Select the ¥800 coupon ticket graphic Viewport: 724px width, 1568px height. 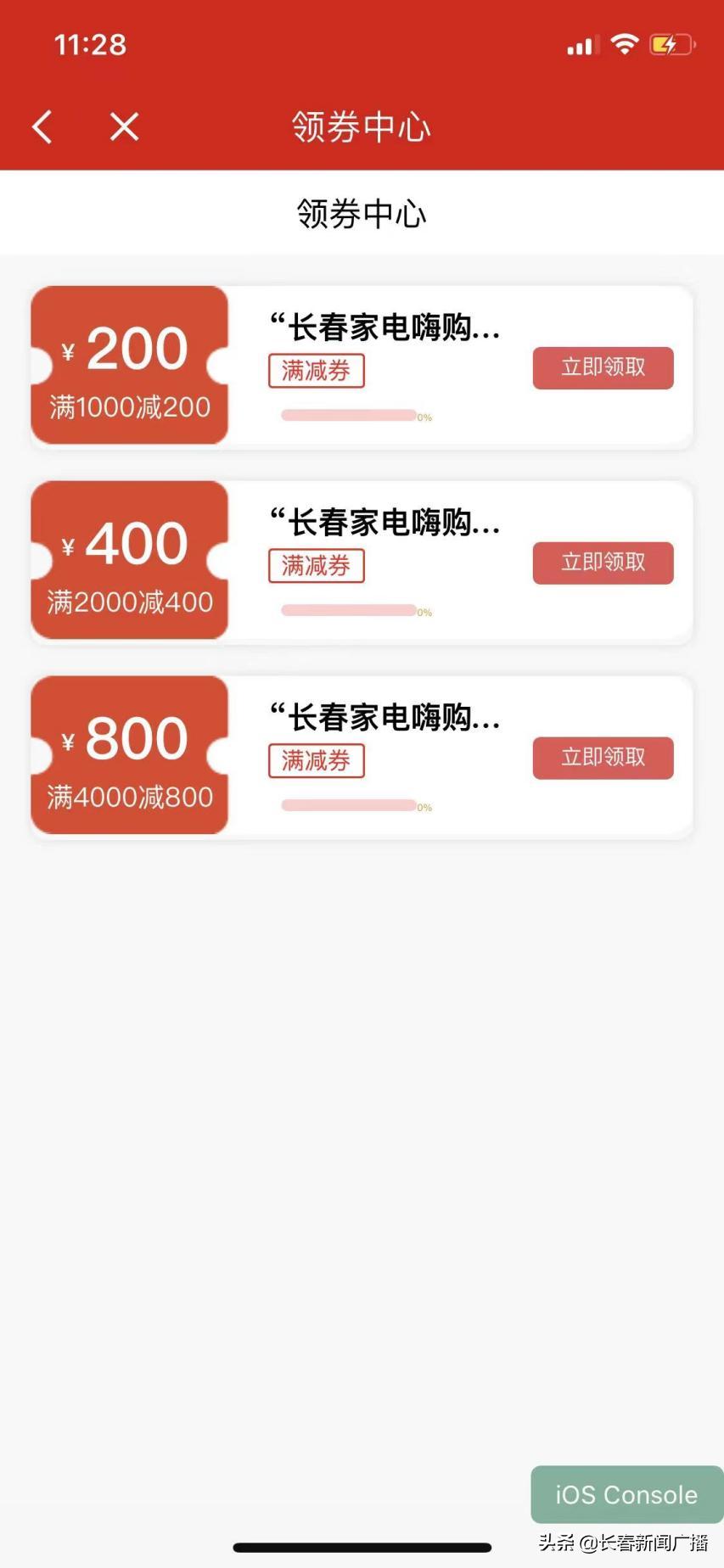(x=129, y=756)
